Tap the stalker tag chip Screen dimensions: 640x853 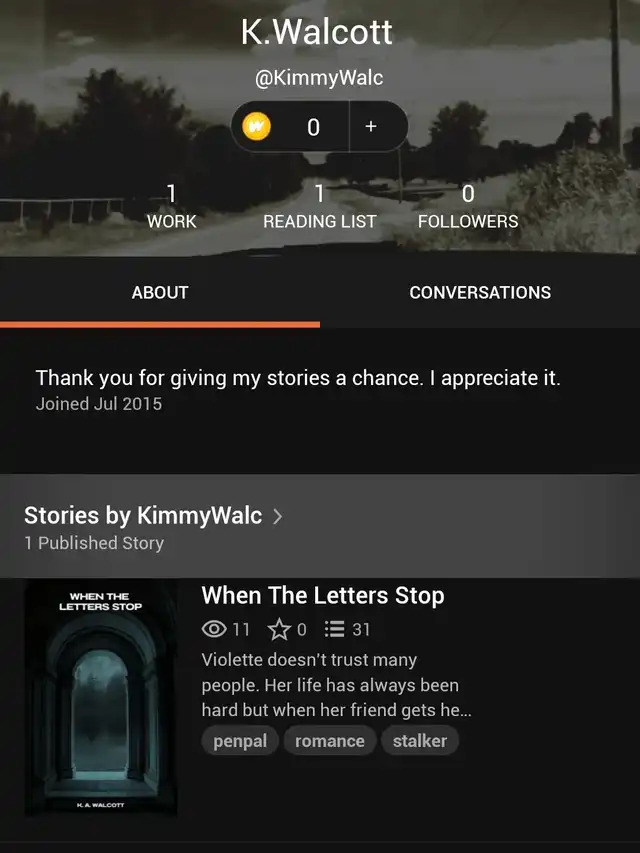coord(420,741)
